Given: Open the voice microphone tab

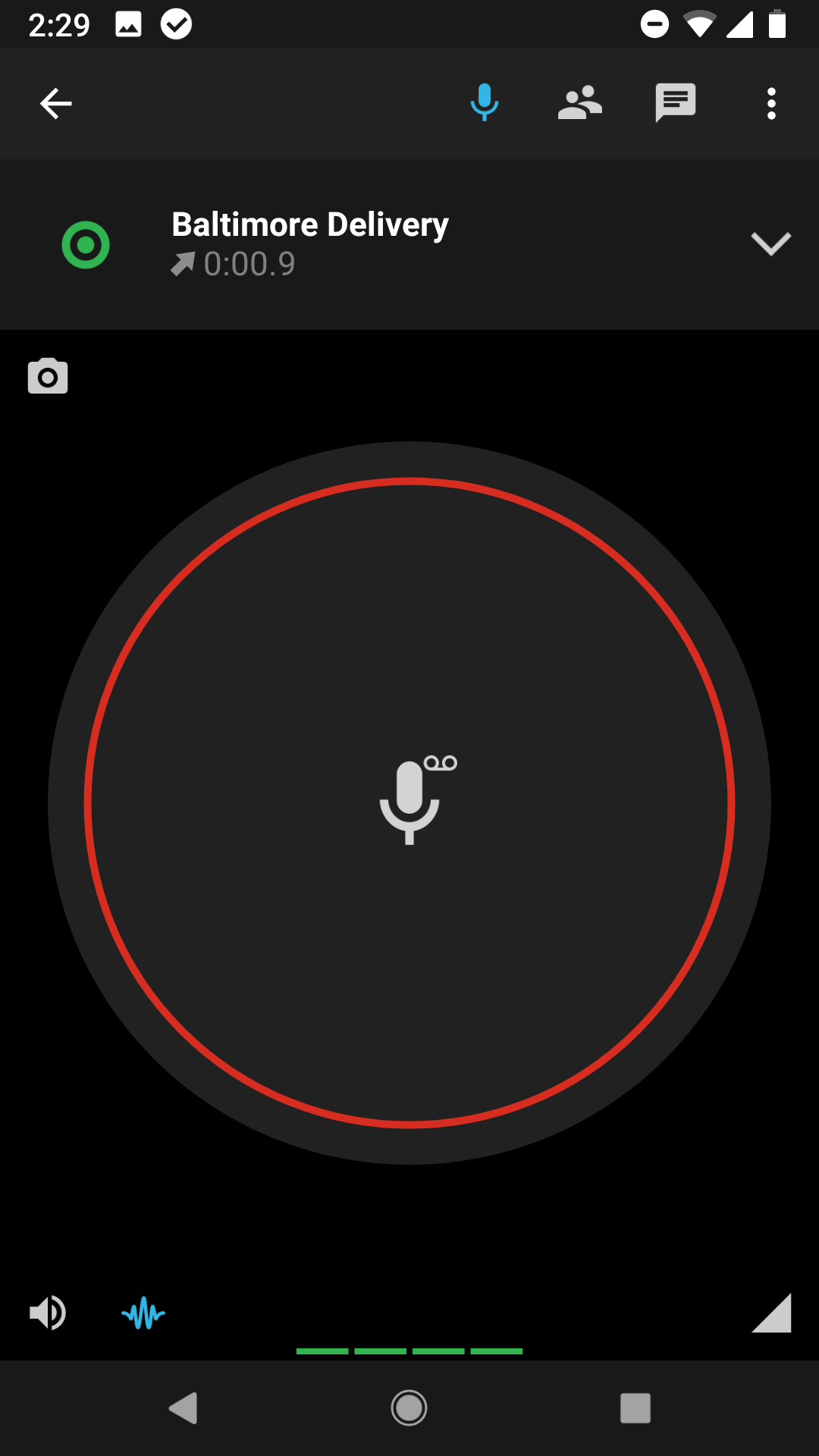Looking at the screenshot, I should point(485,103).
